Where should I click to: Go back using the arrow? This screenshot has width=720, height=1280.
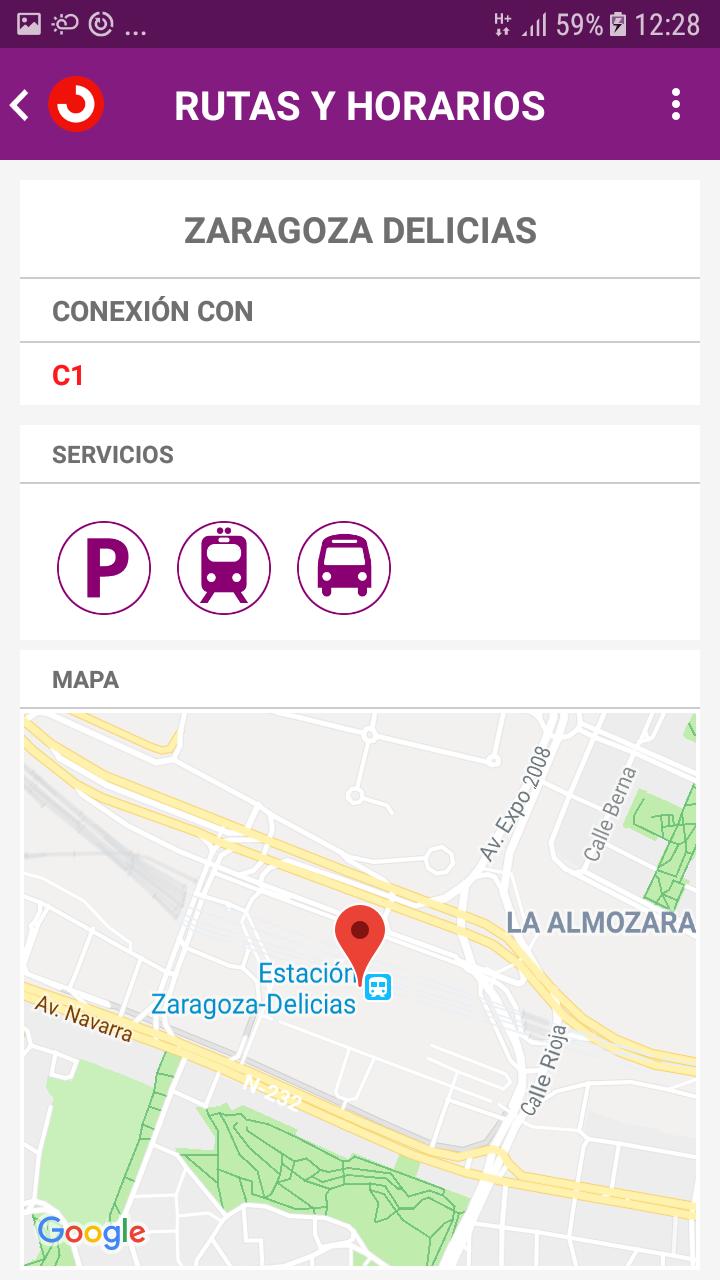(x=19, y=105)
